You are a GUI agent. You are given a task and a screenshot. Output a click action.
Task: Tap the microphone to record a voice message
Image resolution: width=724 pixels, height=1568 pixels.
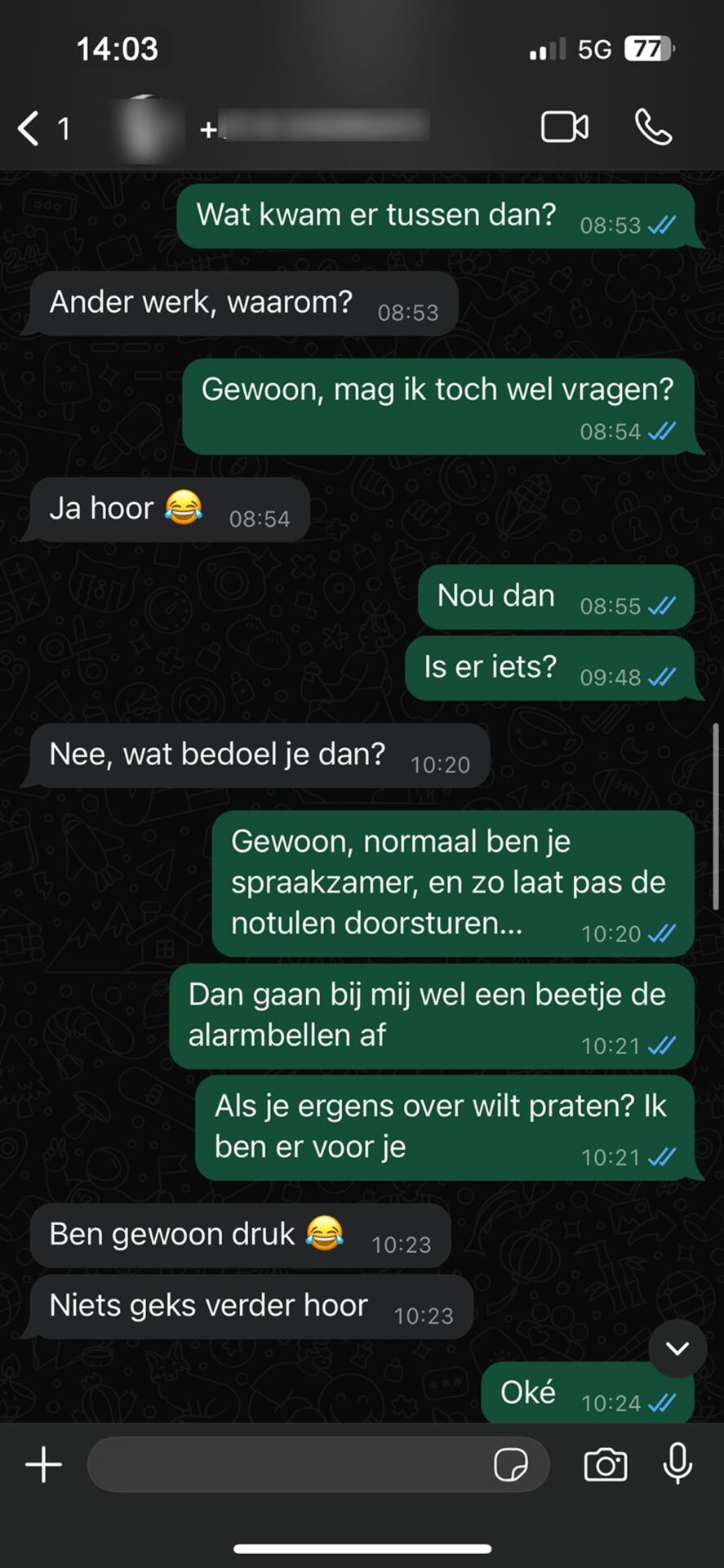677,1463
